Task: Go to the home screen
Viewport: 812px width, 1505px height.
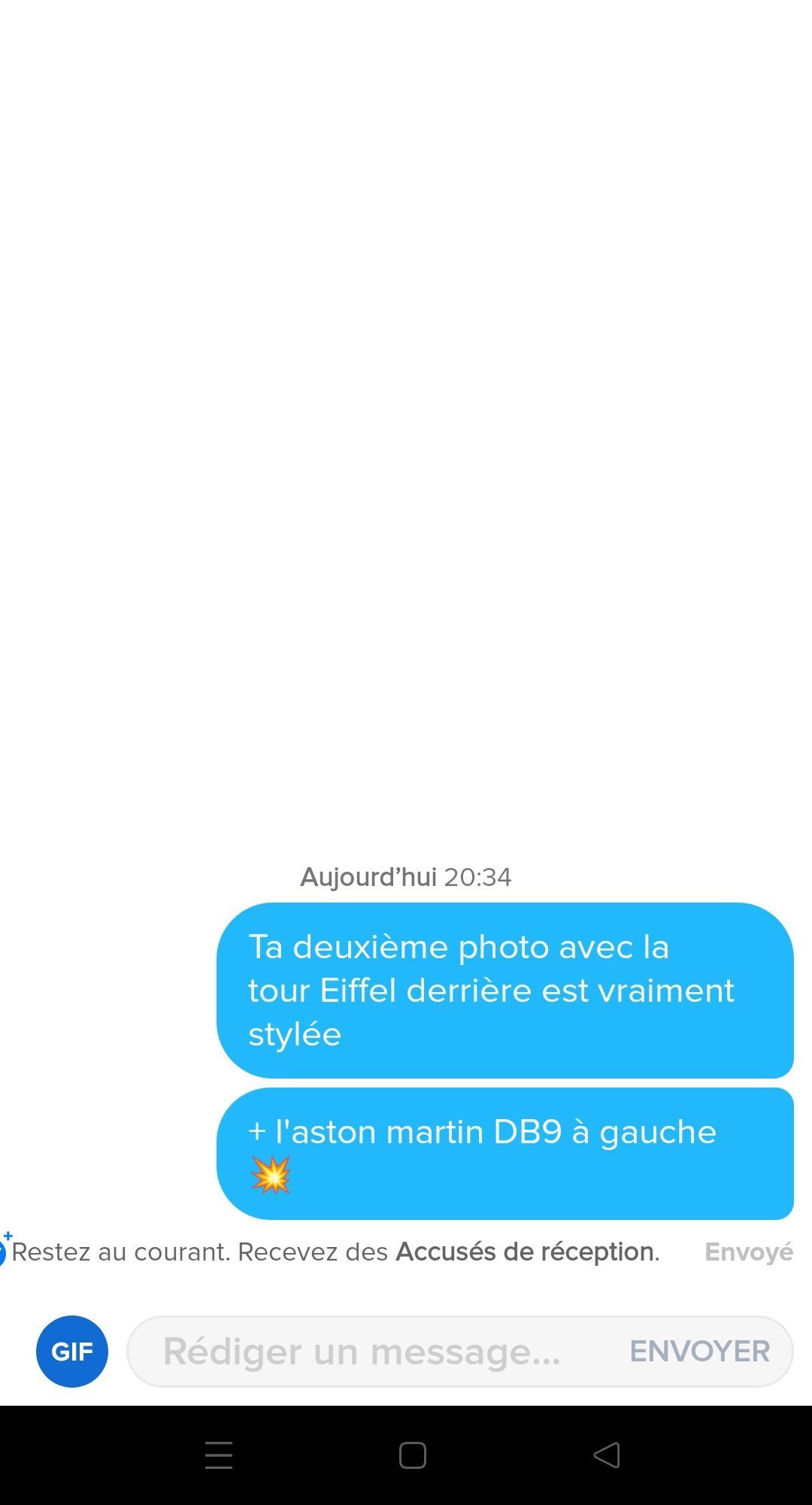Action: 412,1455
